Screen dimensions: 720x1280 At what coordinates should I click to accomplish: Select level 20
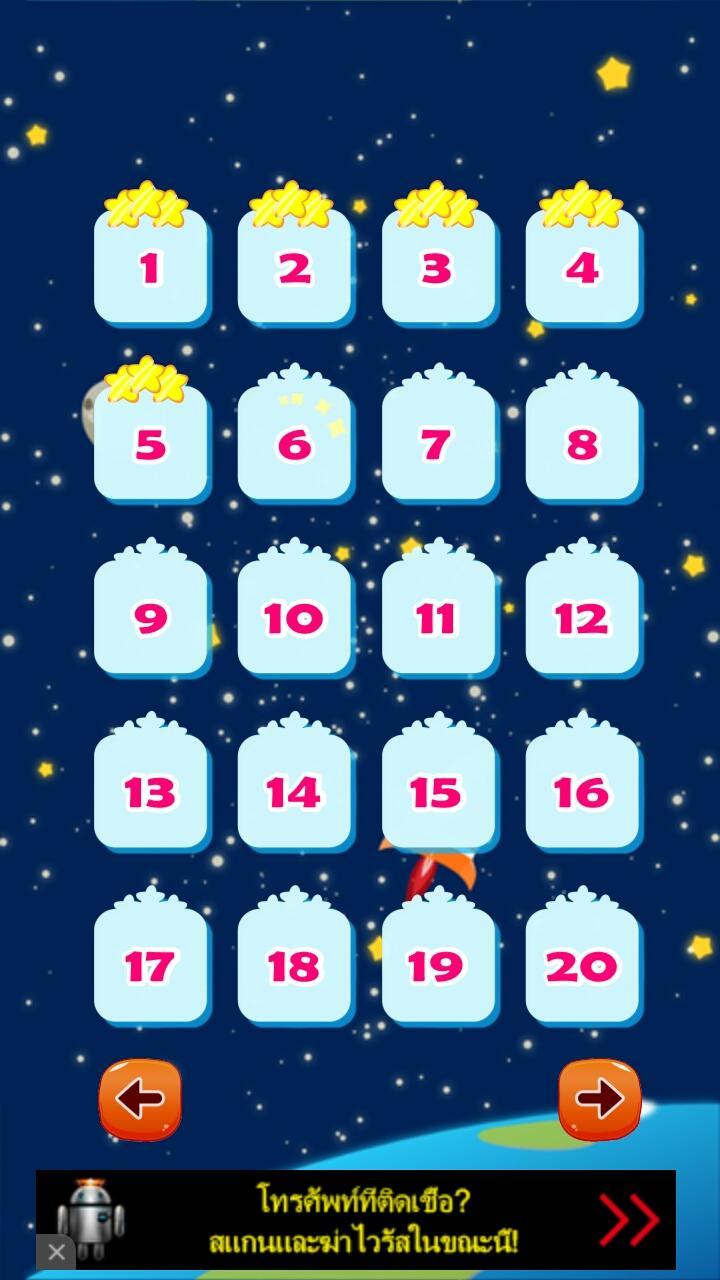[x=582, y=966]
